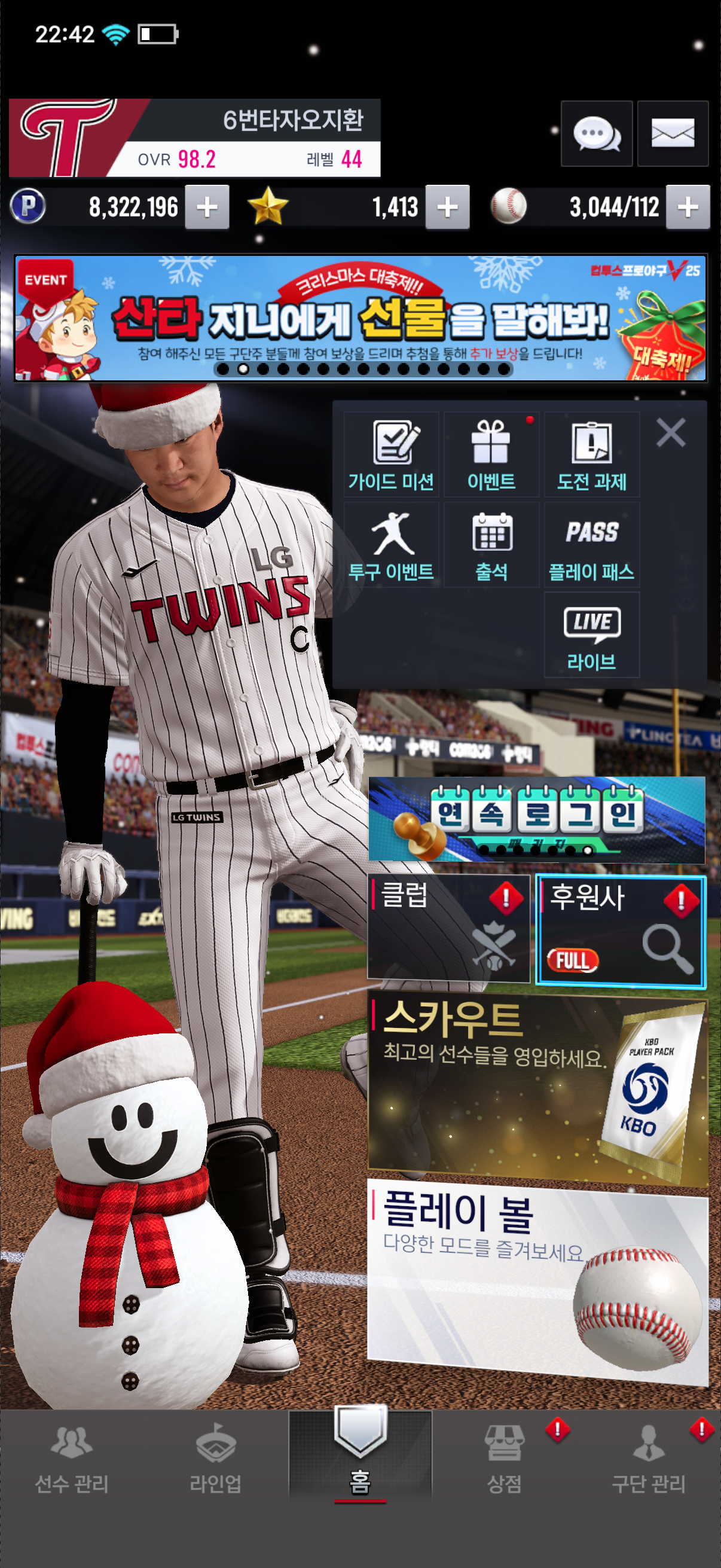The image size is (721, 1568).
Task: Switch to the 선수 관리 tab
Action: [x=72, y=1459]
